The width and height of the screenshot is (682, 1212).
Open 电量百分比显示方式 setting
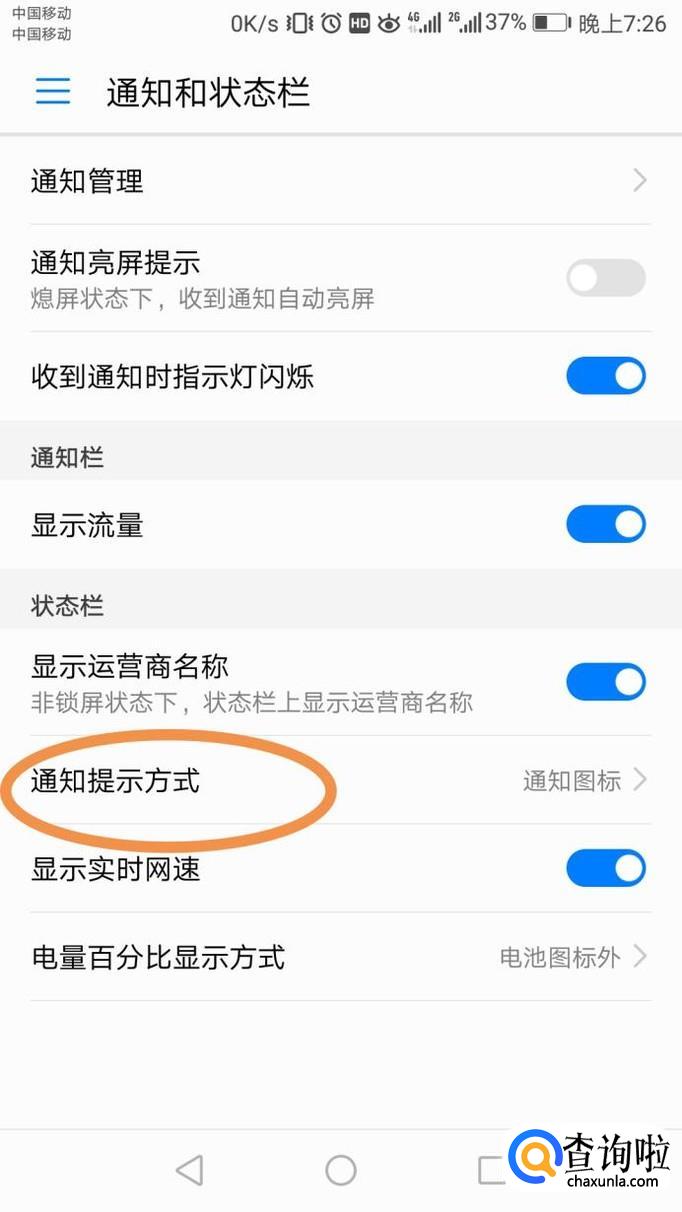click(340, 957)
